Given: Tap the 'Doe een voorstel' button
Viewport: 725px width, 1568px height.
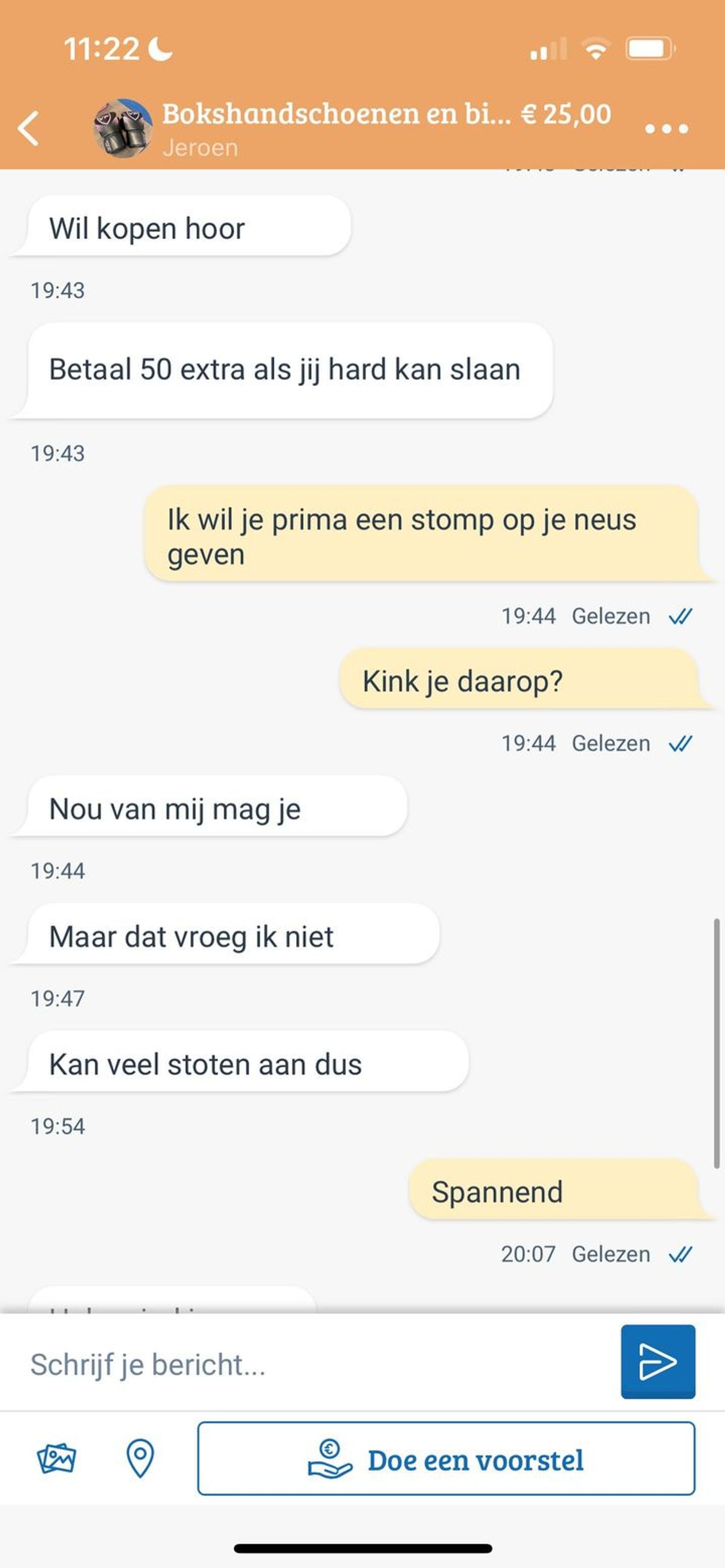Looking at the screenshot, I should [x=446, y=1459].
